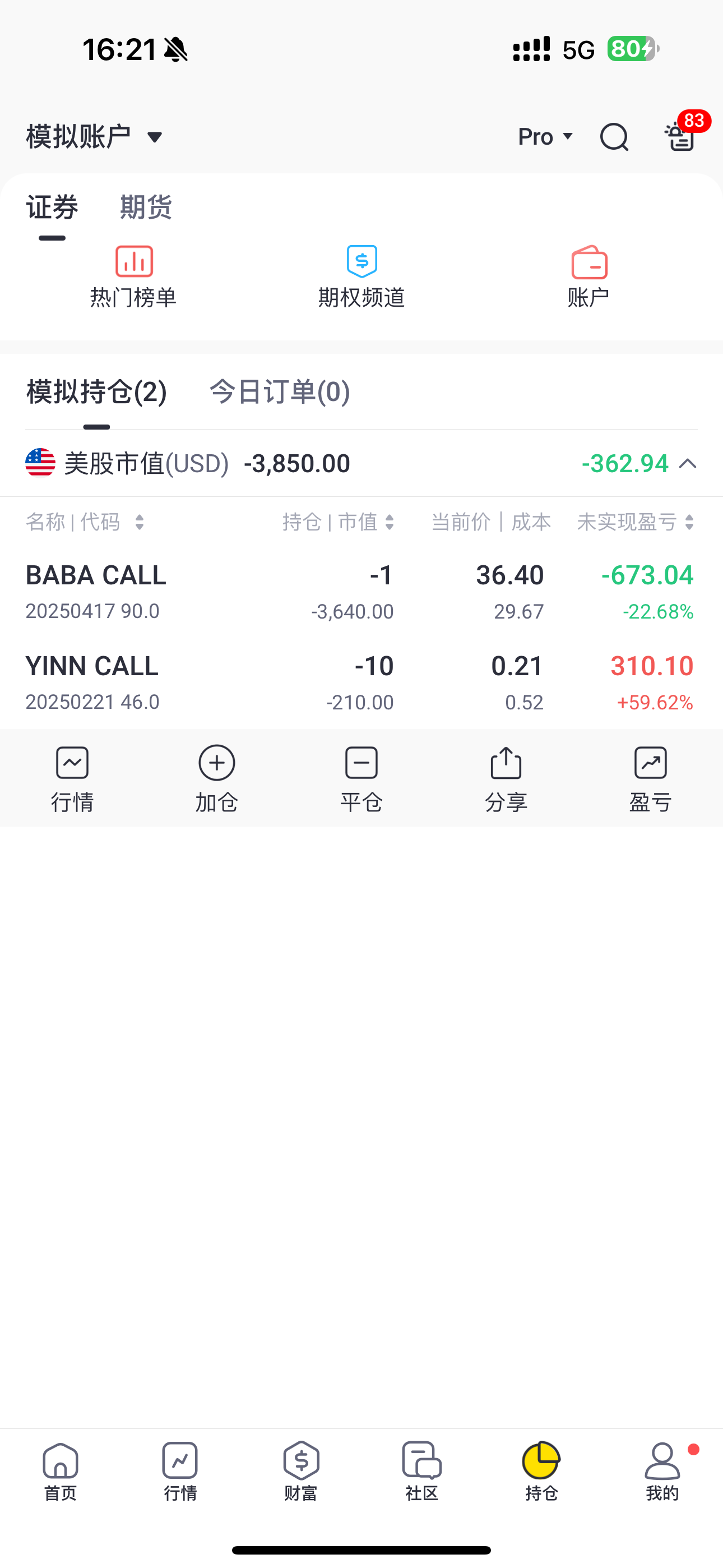Tap 加仓 to add to position

pos(217,778)
